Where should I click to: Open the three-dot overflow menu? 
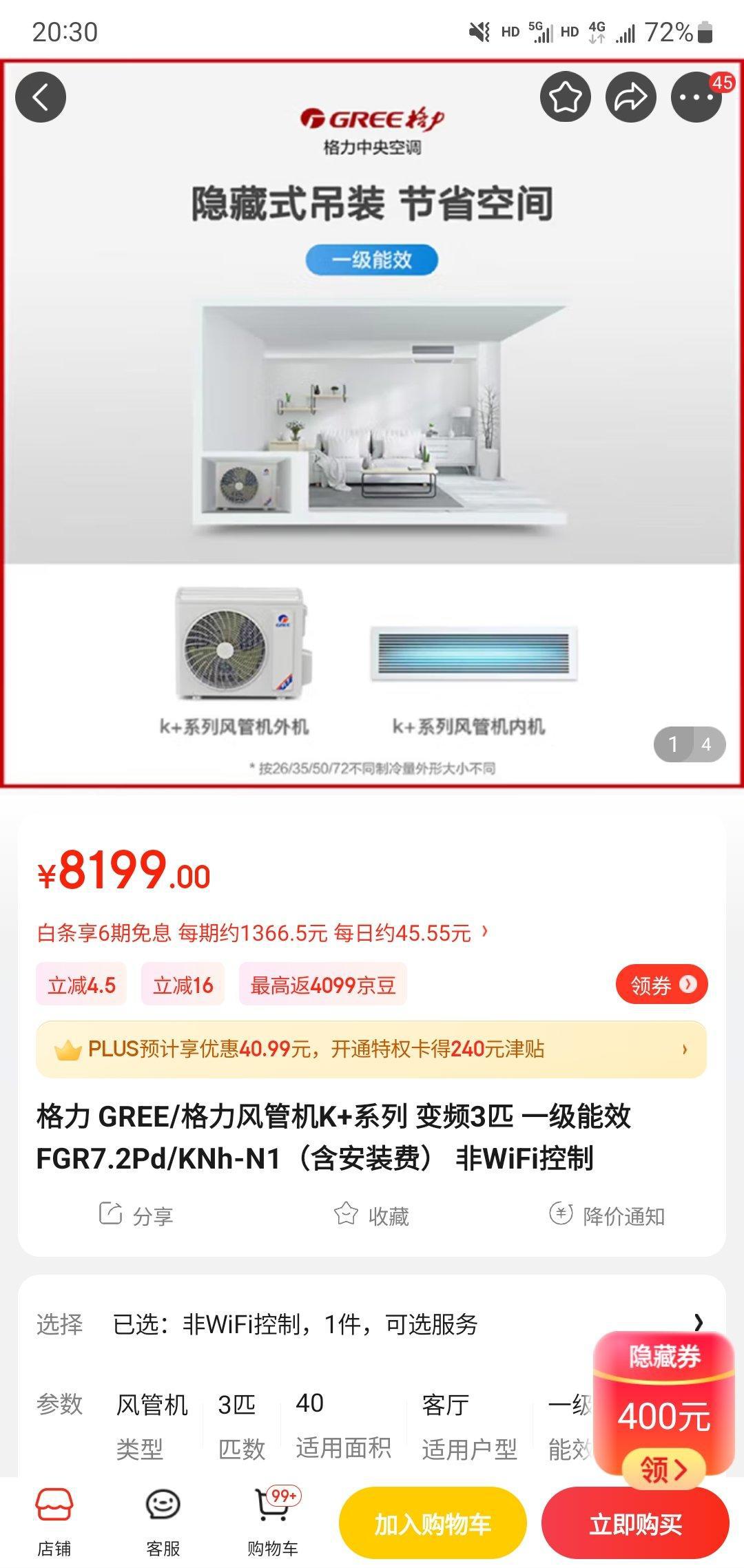pos(696,97)
